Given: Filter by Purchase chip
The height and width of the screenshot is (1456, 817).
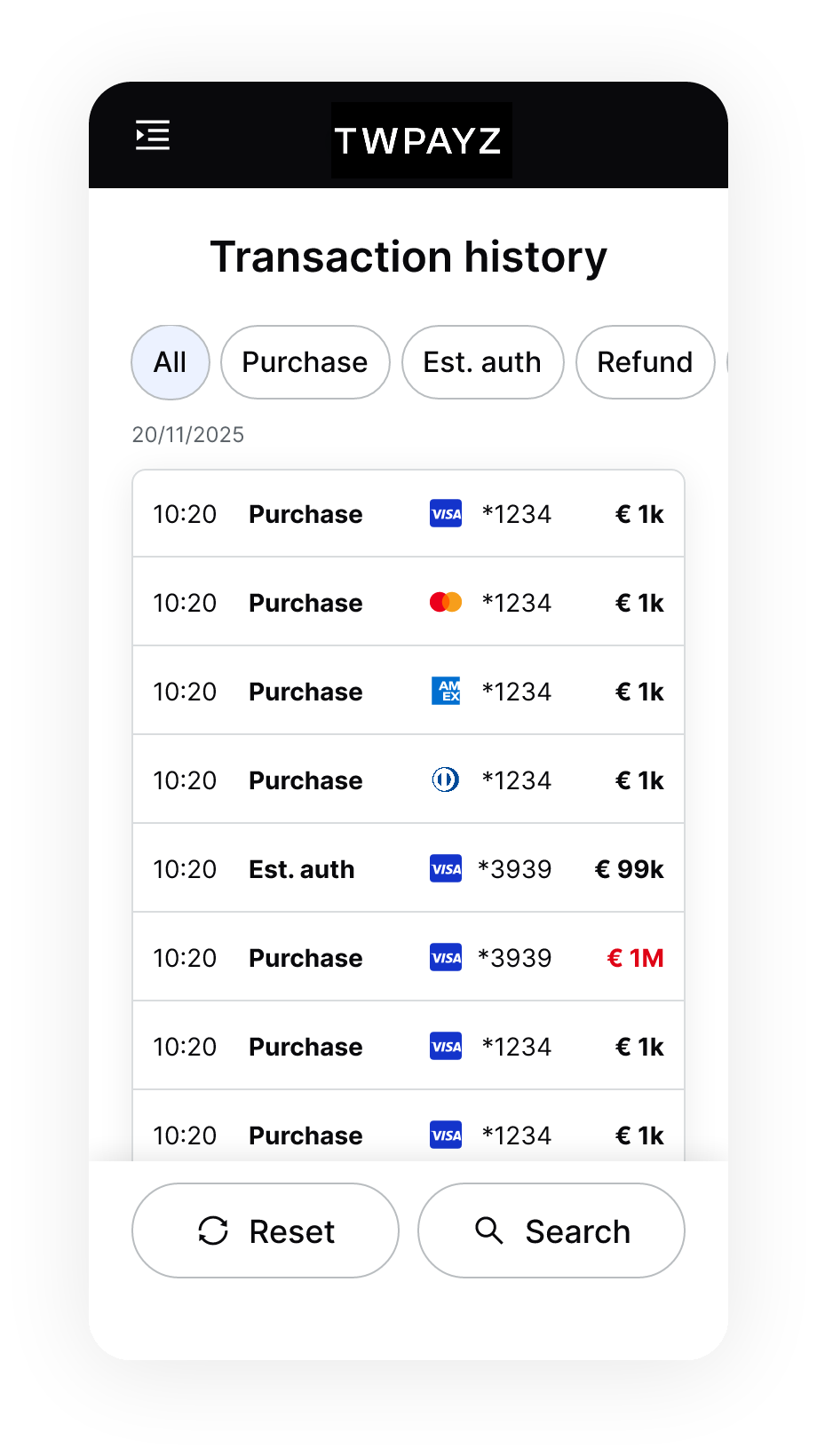Looking at the screenshot, I should [305, 362].
